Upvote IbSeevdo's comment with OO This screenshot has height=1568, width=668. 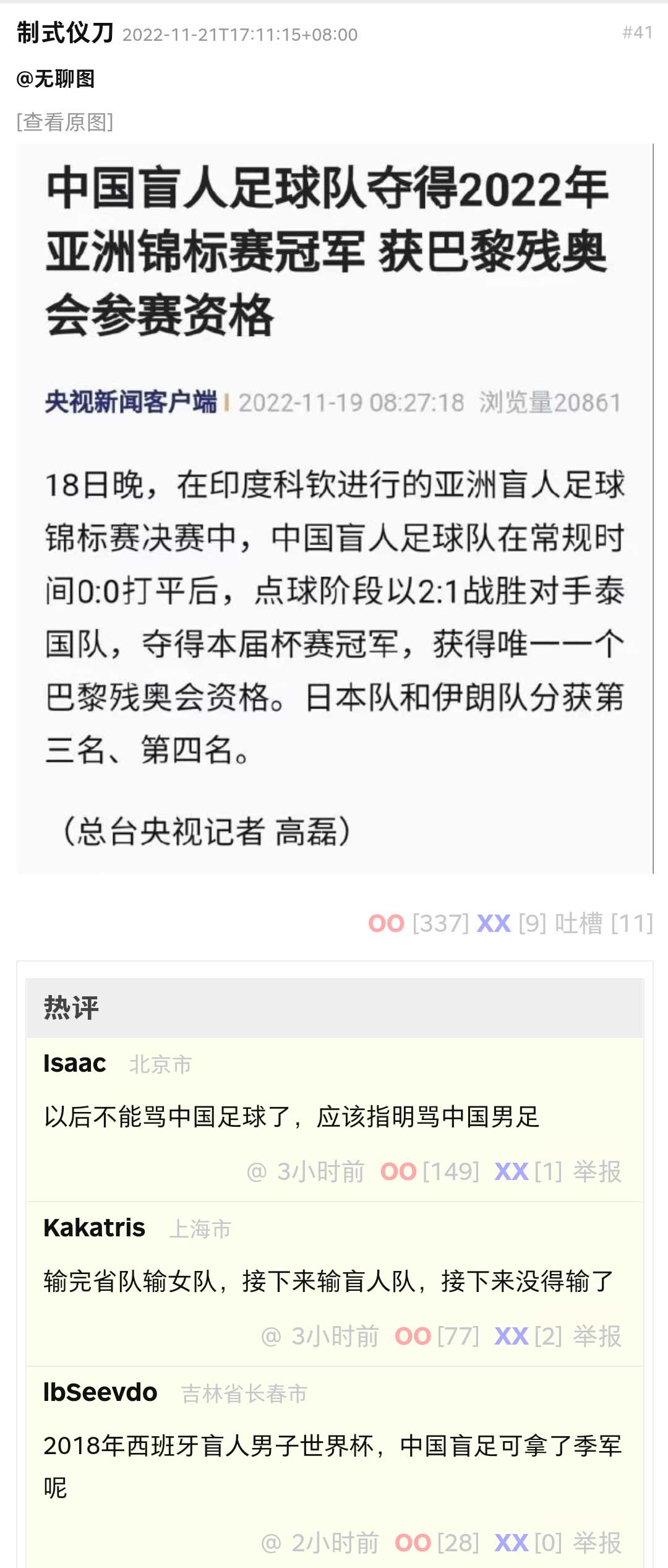point(413,1543)
